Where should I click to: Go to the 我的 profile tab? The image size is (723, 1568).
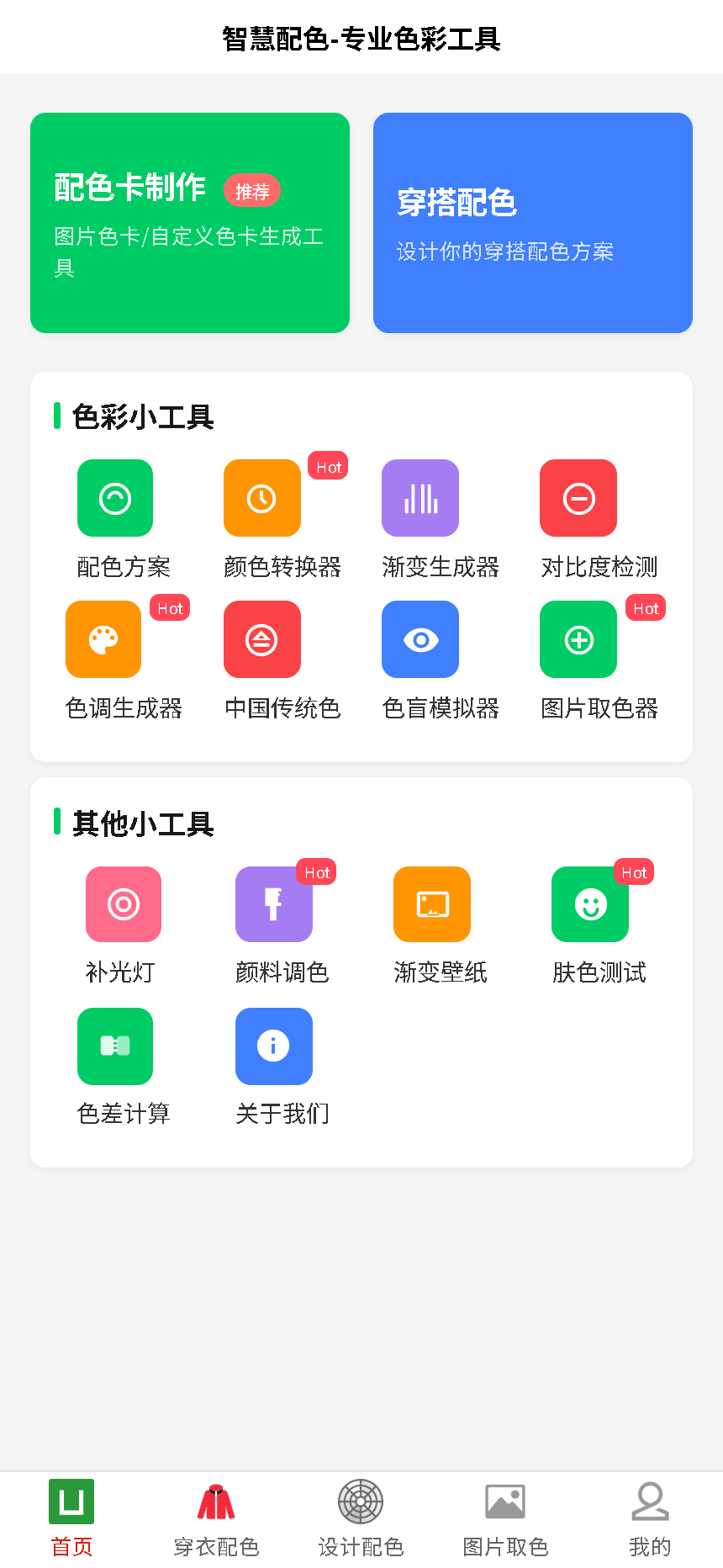[650, 1518]
